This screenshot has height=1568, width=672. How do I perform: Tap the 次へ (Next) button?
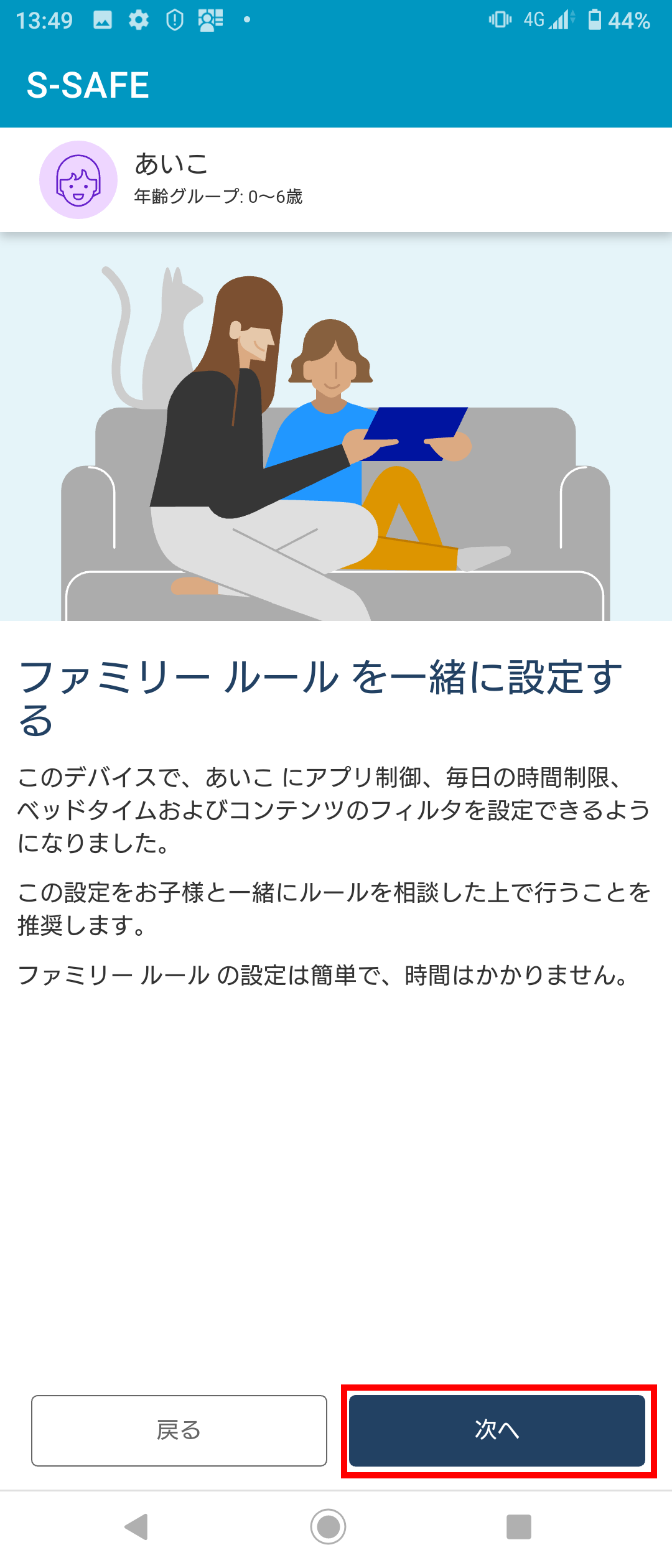tap(497, 1430)
